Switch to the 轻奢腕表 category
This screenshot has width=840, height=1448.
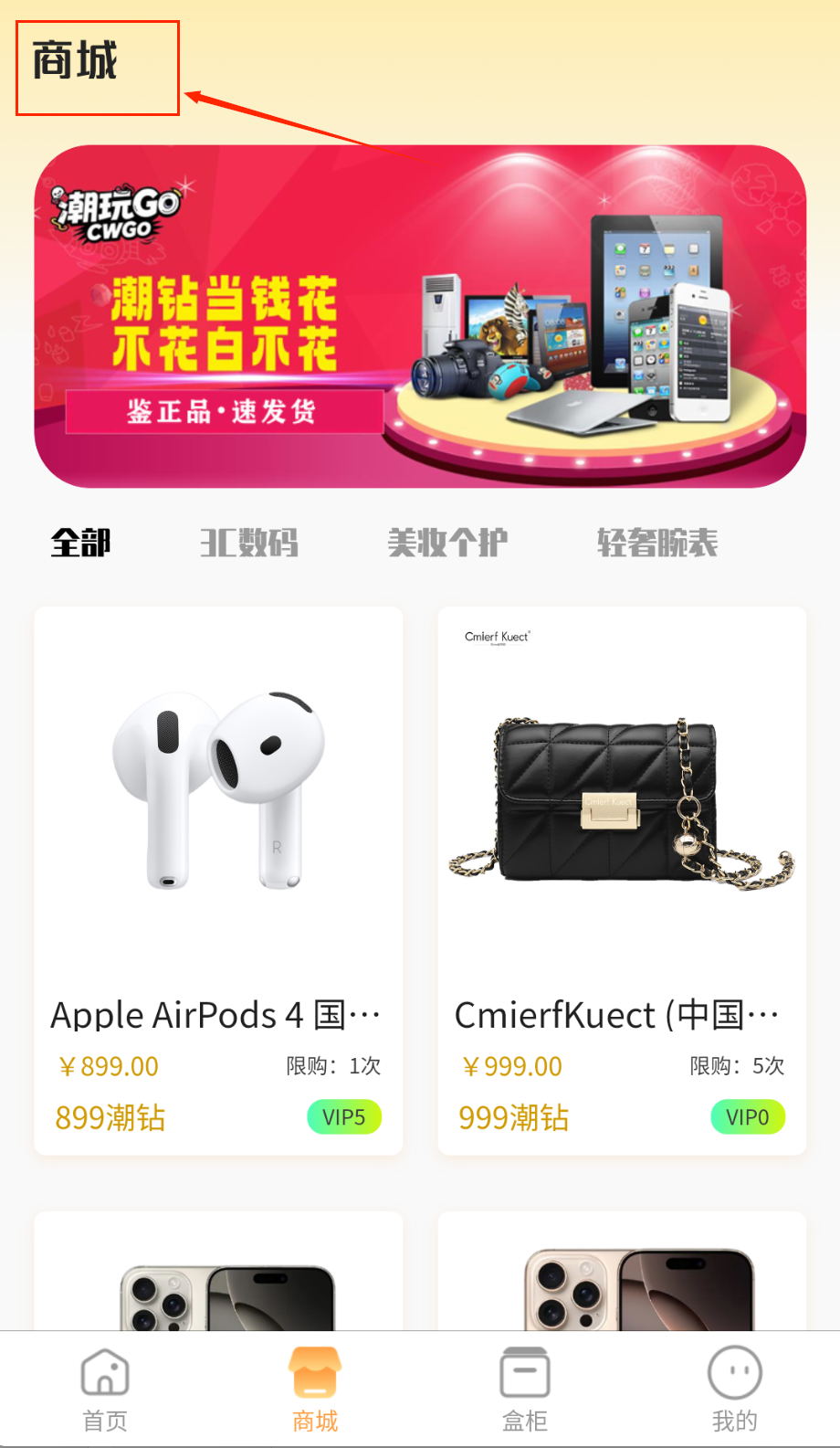(x=657, y=543)
